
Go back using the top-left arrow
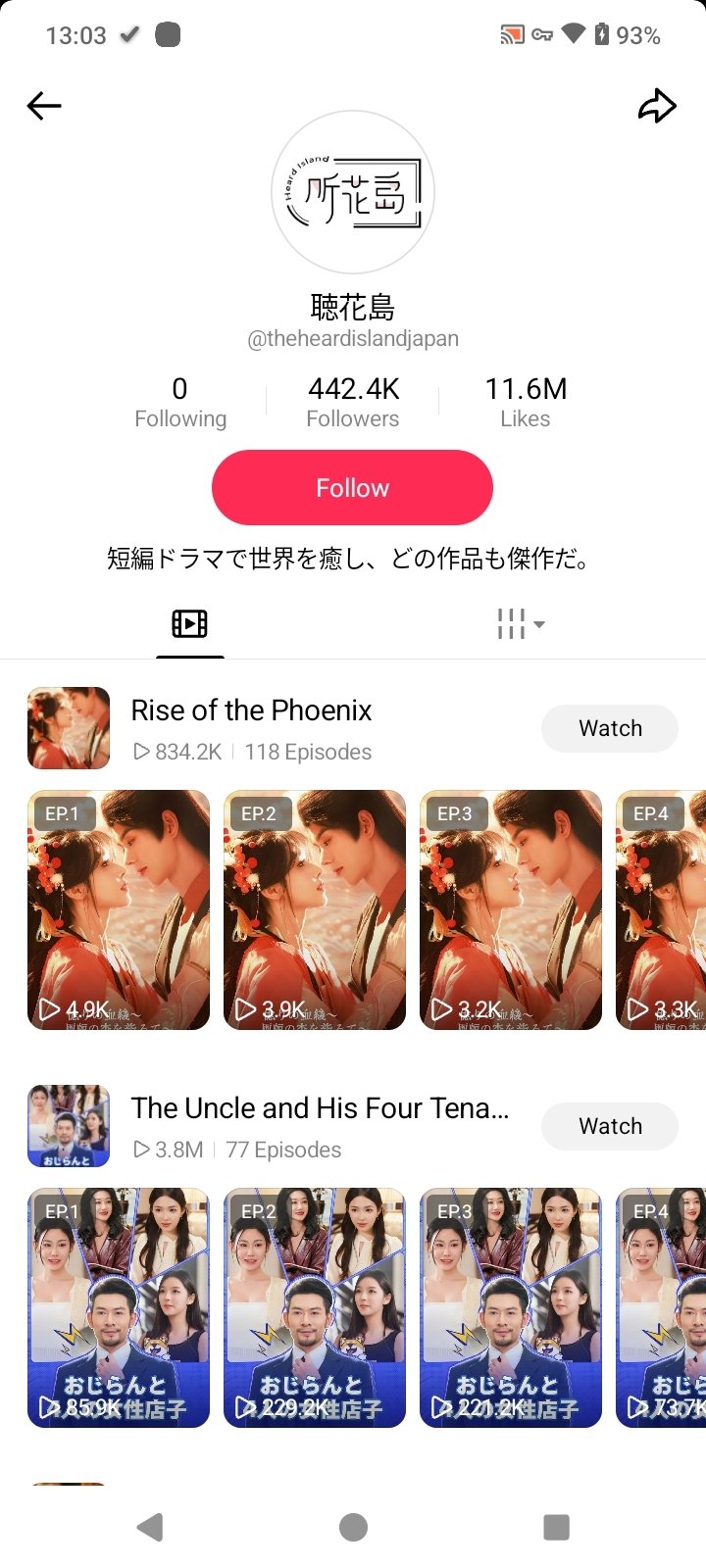coord(44,106)
